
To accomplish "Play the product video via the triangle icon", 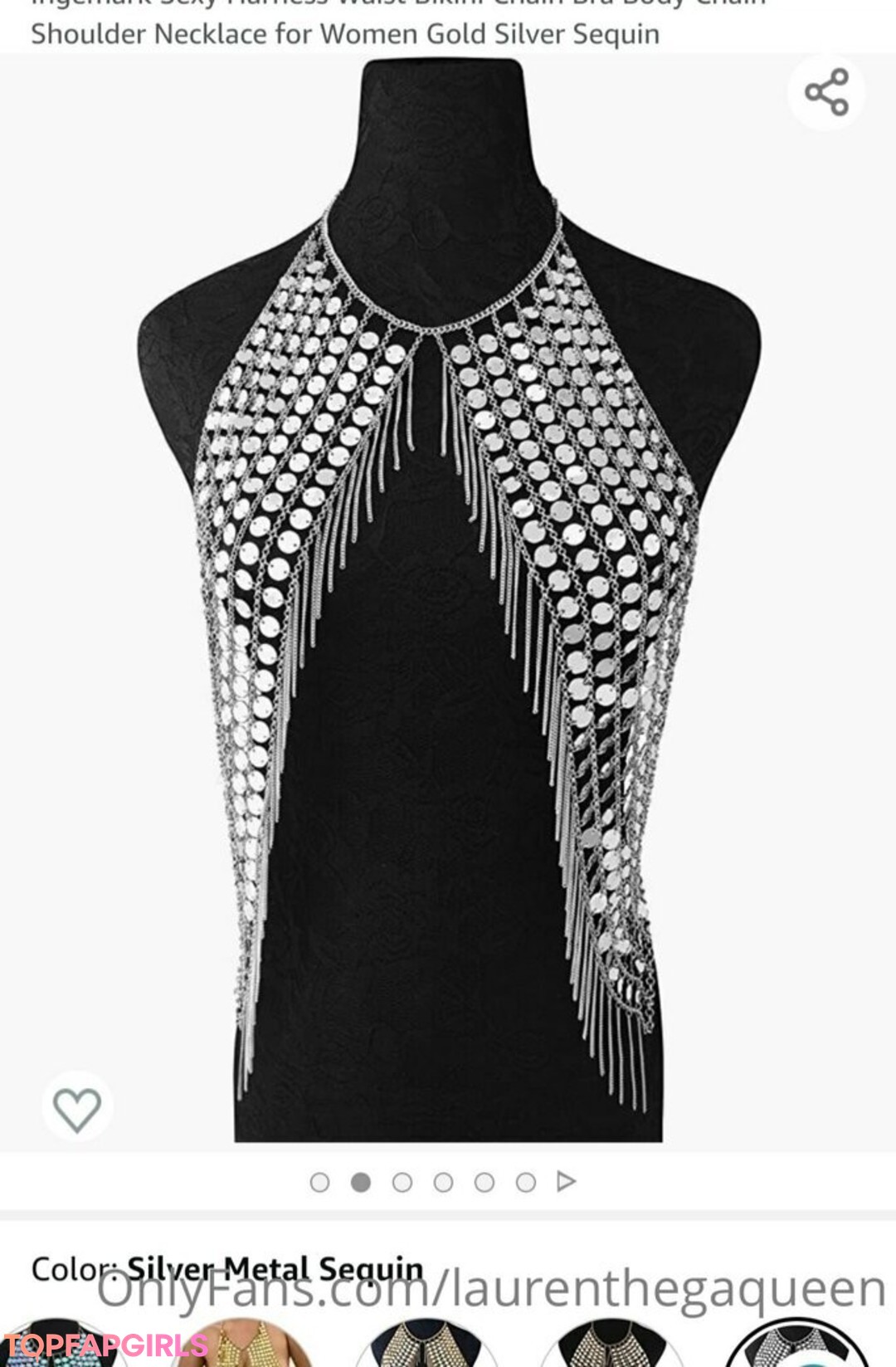I will [566, 1181].
